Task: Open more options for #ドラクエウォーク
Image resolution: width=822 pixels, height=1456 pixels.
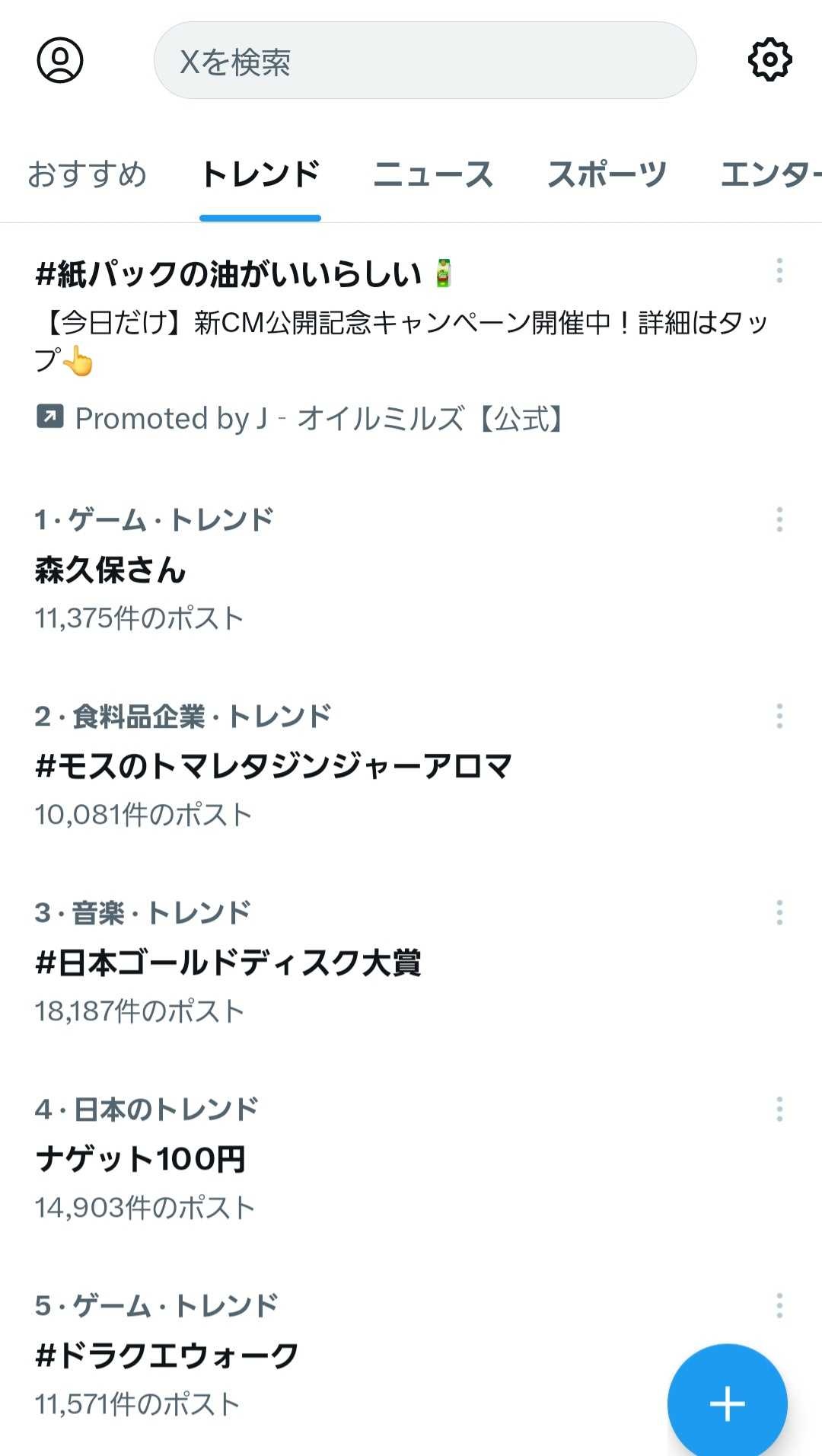Action: pyautogui.click(x=779, y=1305)
